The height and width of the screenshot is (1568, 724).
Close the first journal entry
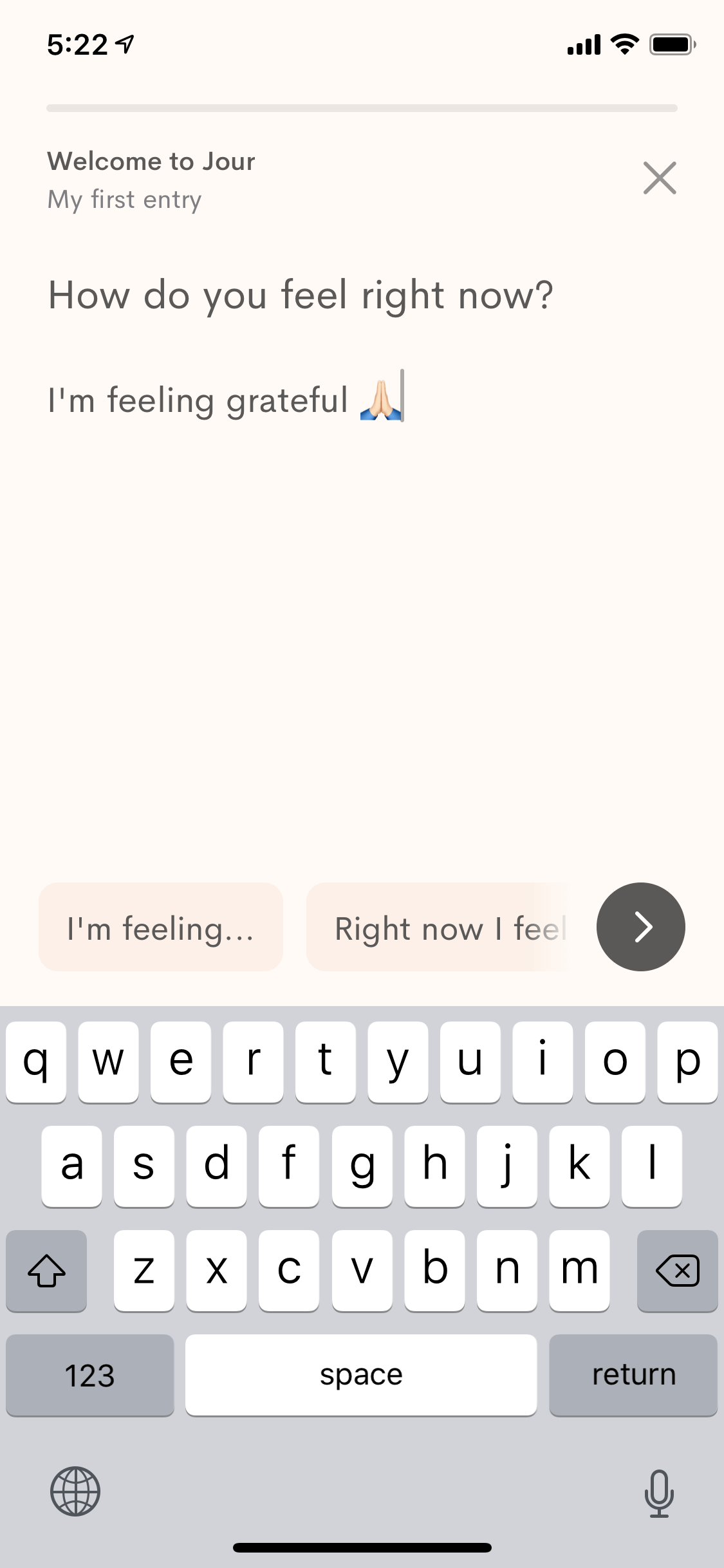tap(660, 178)
